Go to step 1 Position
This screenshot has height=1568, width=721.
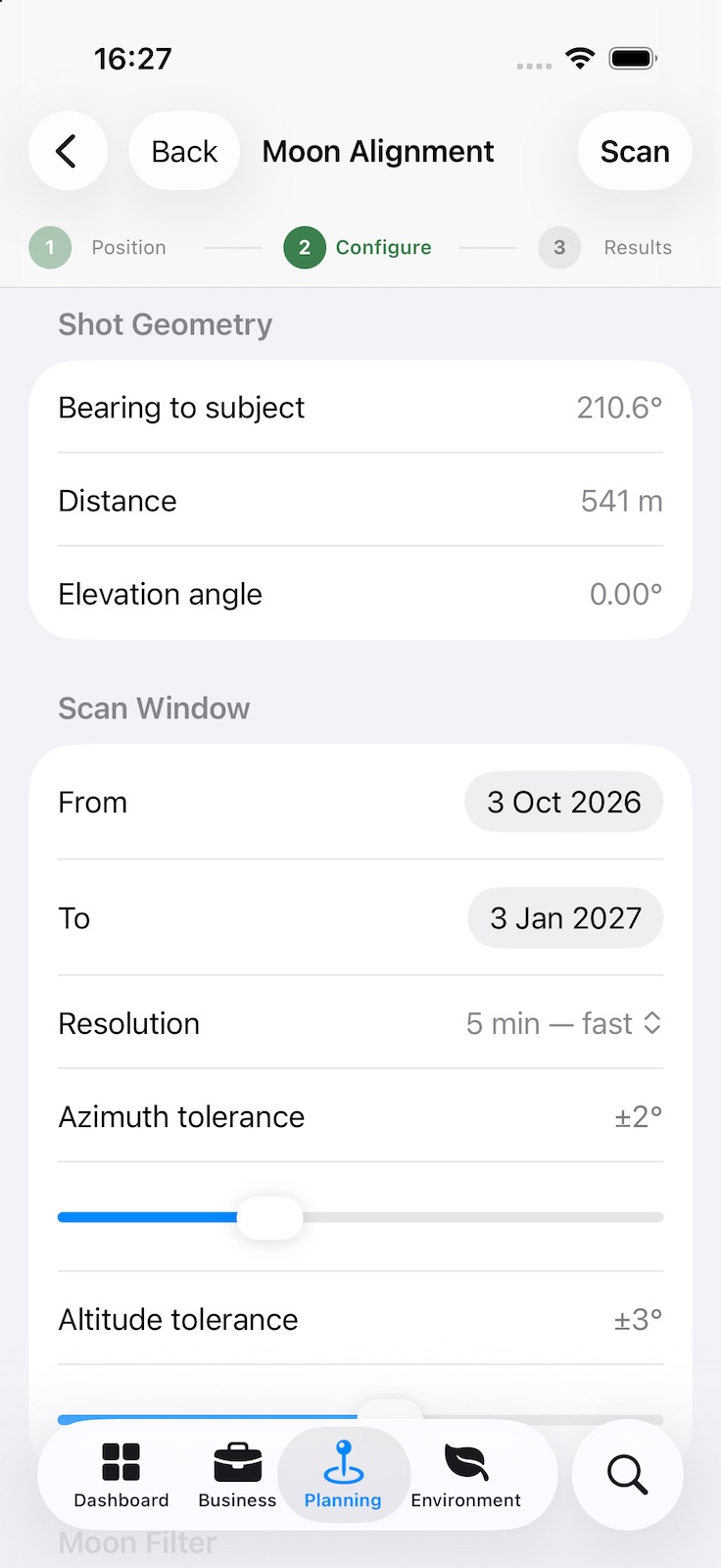(x=98, y=248)
